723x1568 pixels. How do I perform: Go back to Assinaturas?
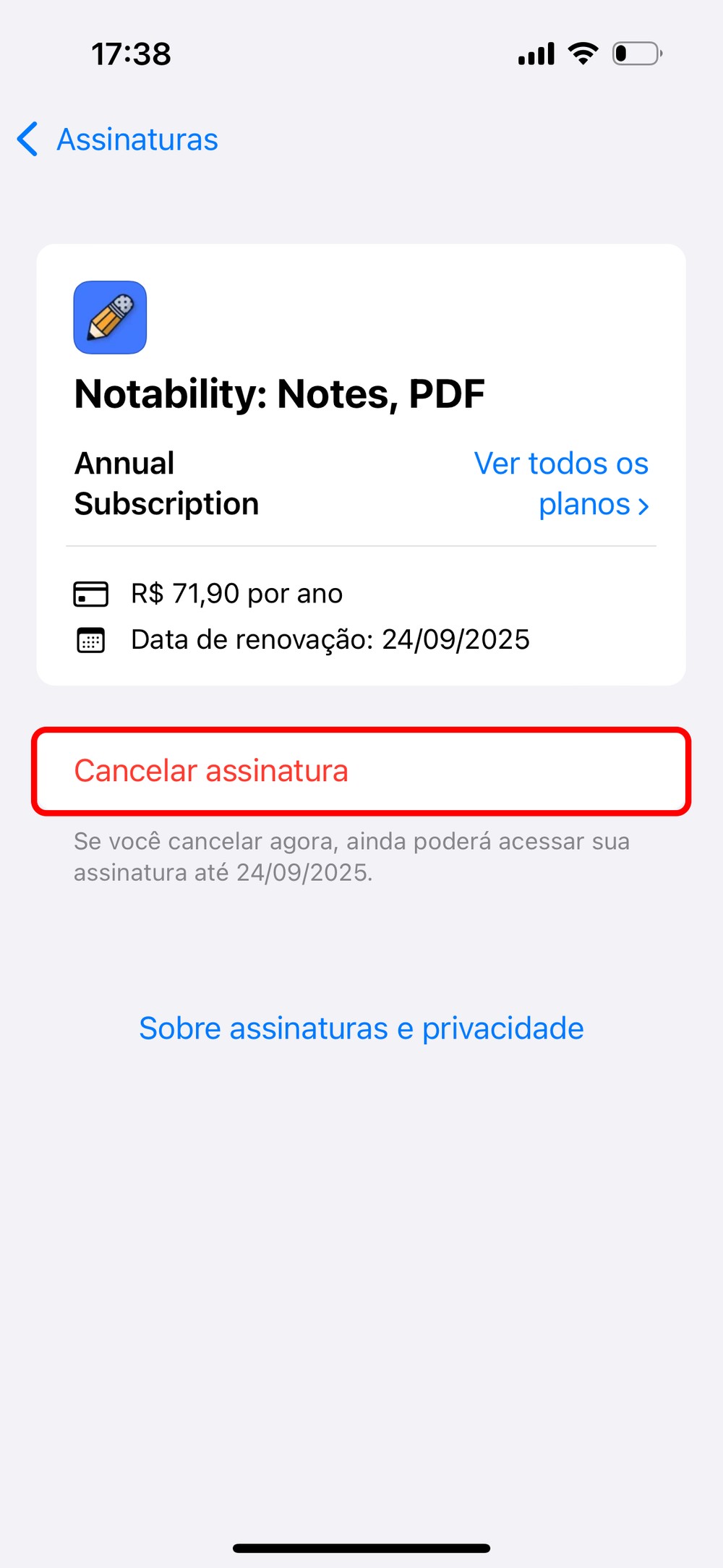118,140
